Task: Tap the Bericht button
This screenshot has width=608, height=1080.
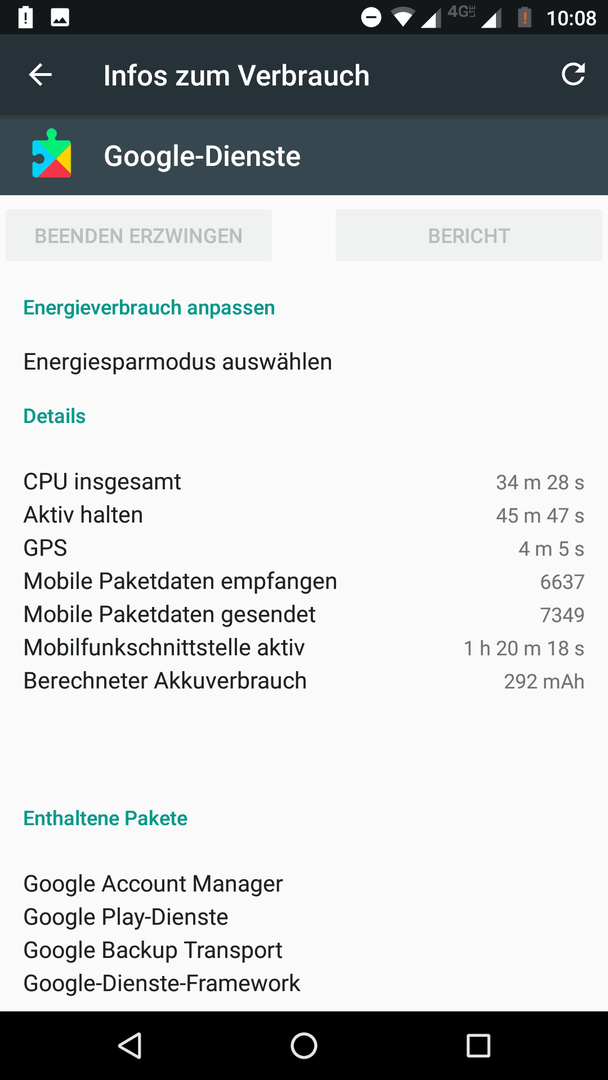Action: coord(469,236)
